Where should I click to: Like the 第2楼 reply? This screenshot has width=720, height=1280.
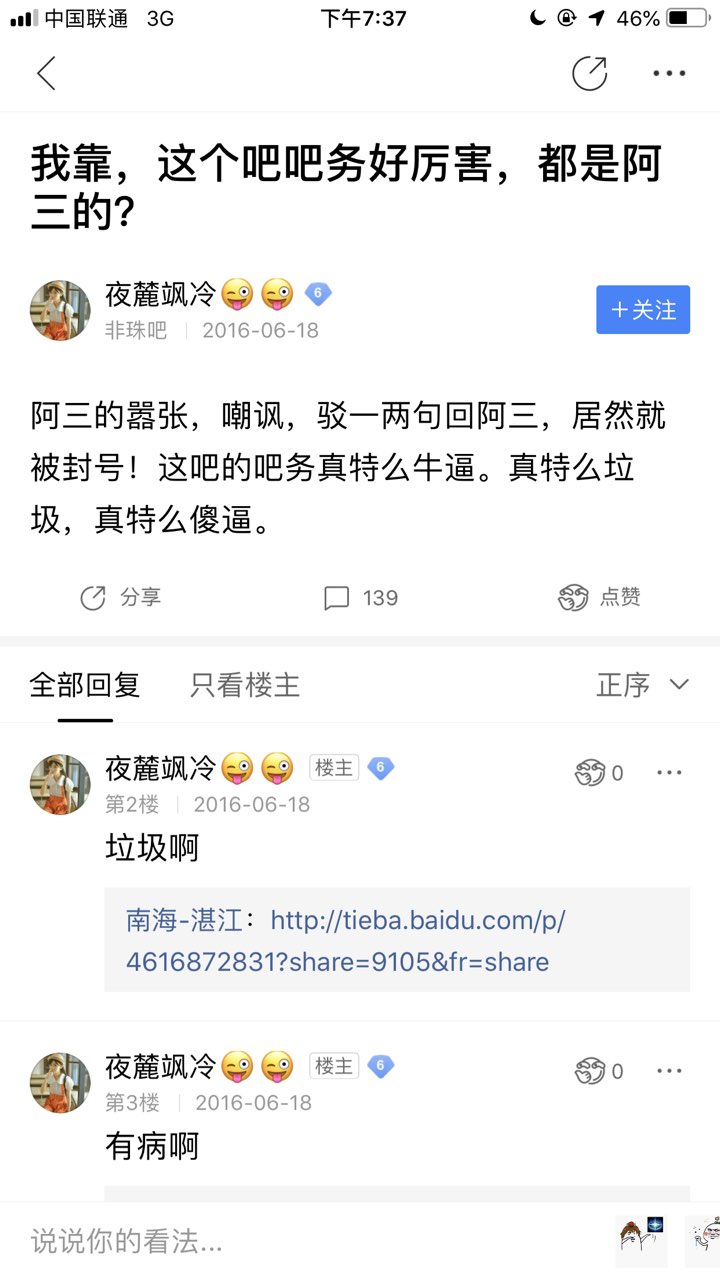pyautogui.click(x=598, y=773)
